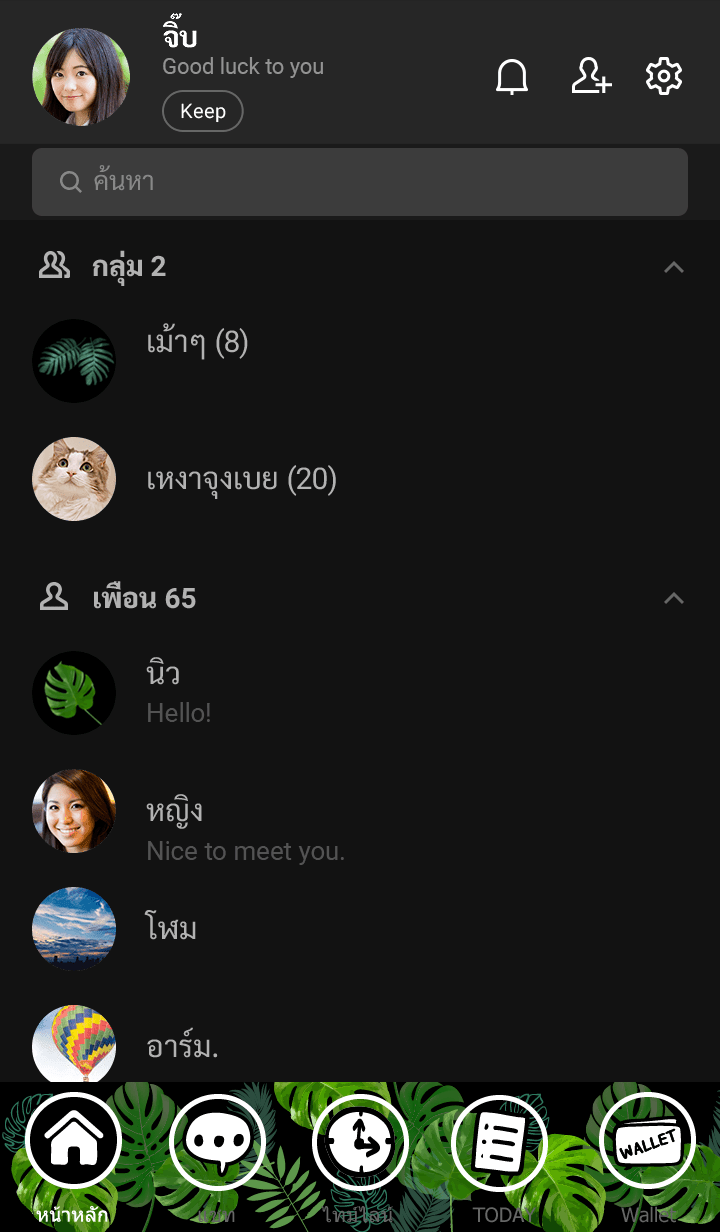This screenshot has width=720, height=1232.
Task: Switch to the chats speech bubble tab
Action: point(217,1142)
